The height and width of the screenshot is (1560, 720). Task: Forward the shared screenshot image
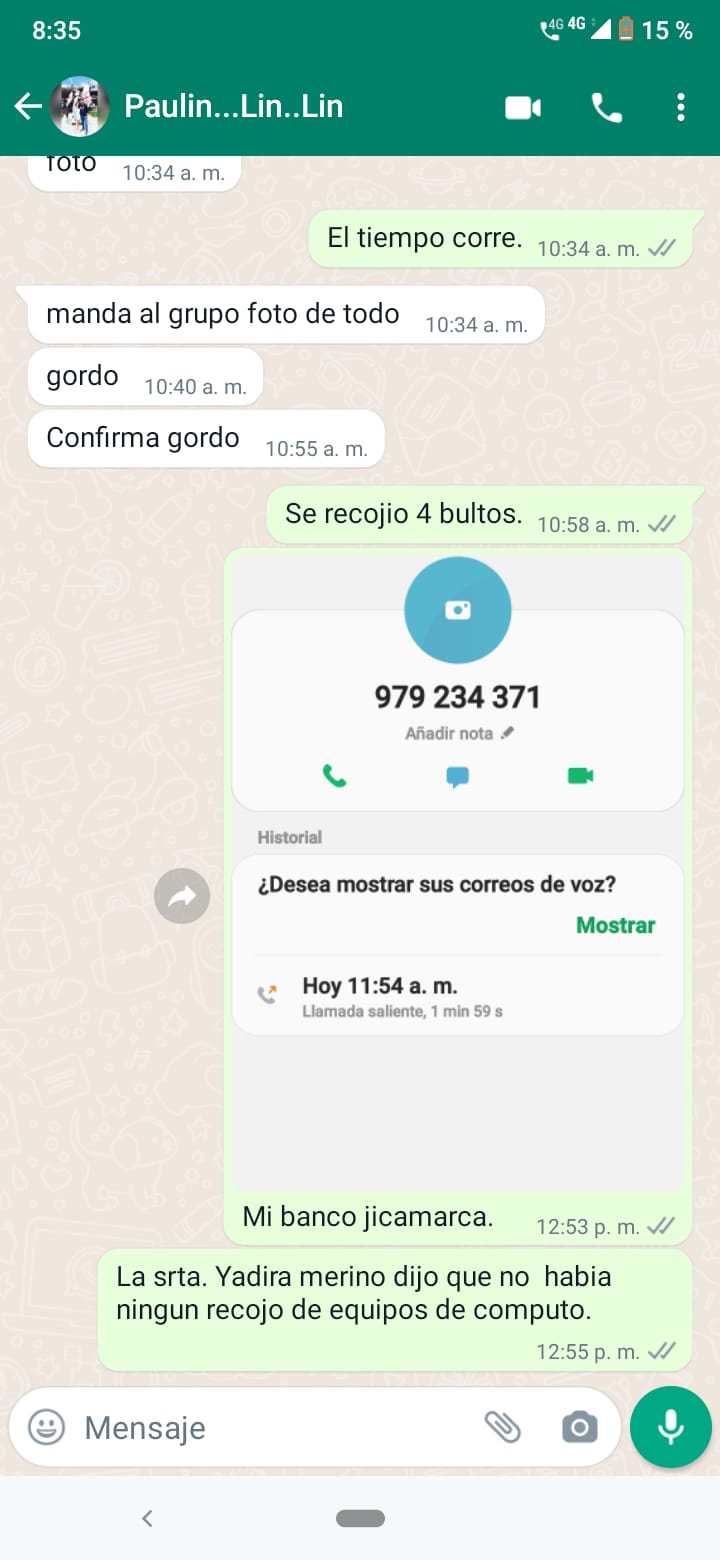pos(182,896)
